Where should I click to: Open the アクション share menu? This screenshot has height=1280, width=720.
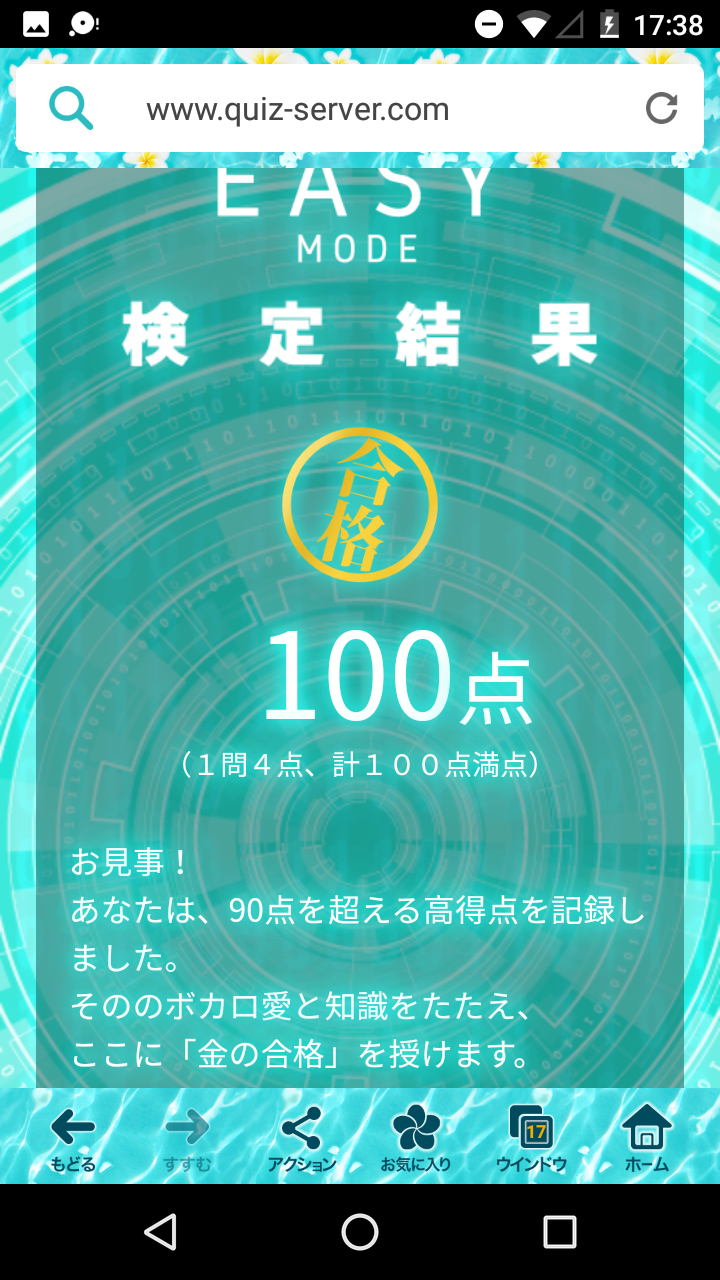302,1138
